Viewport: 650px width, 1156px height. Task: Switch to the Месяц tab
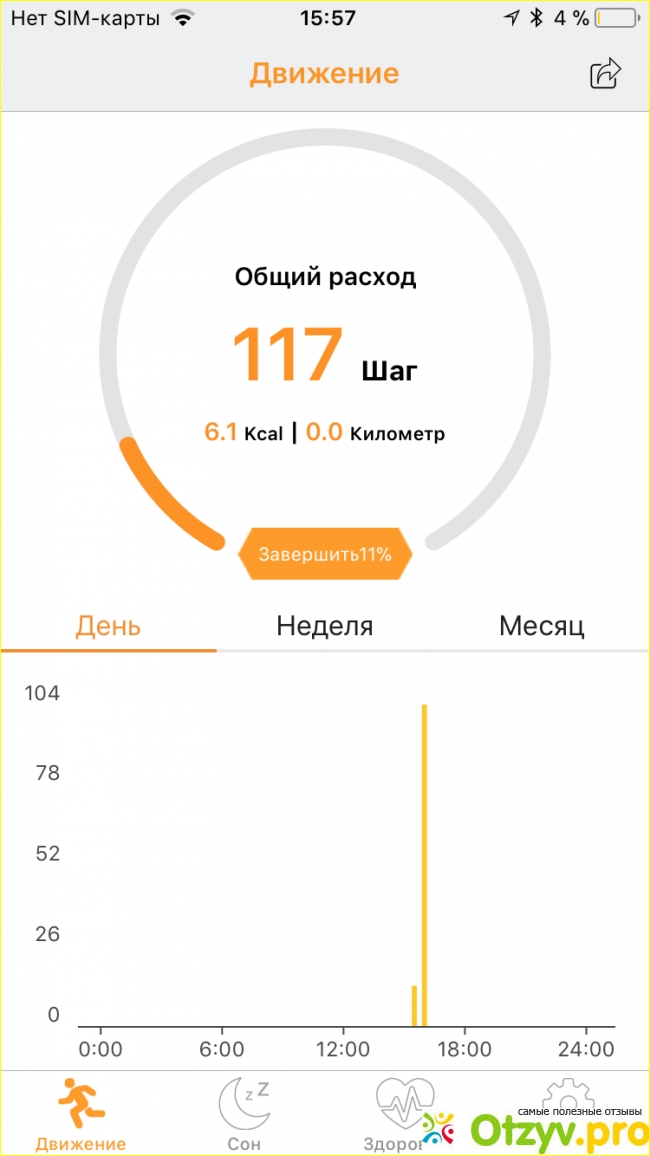(541, 627)
